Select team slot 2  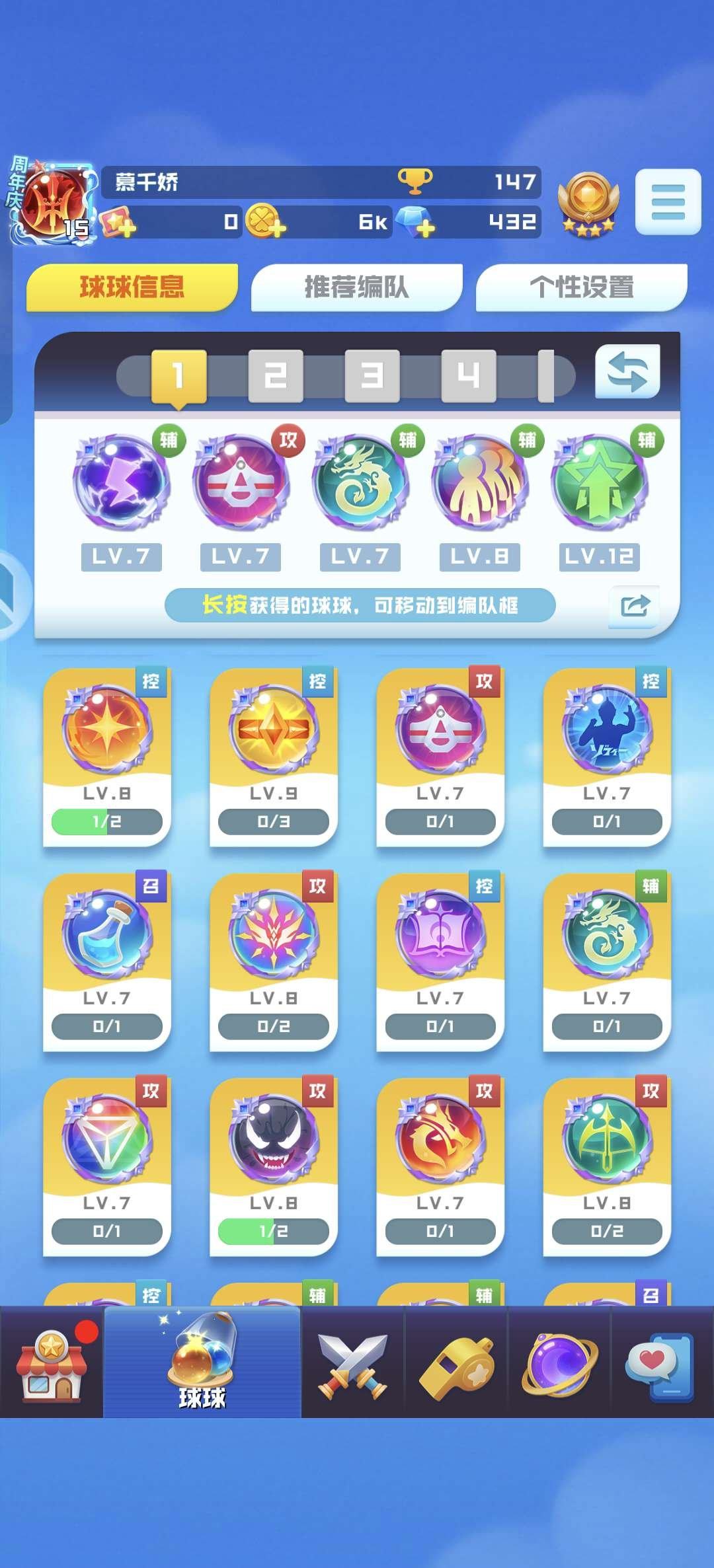(x=276, y=376)
